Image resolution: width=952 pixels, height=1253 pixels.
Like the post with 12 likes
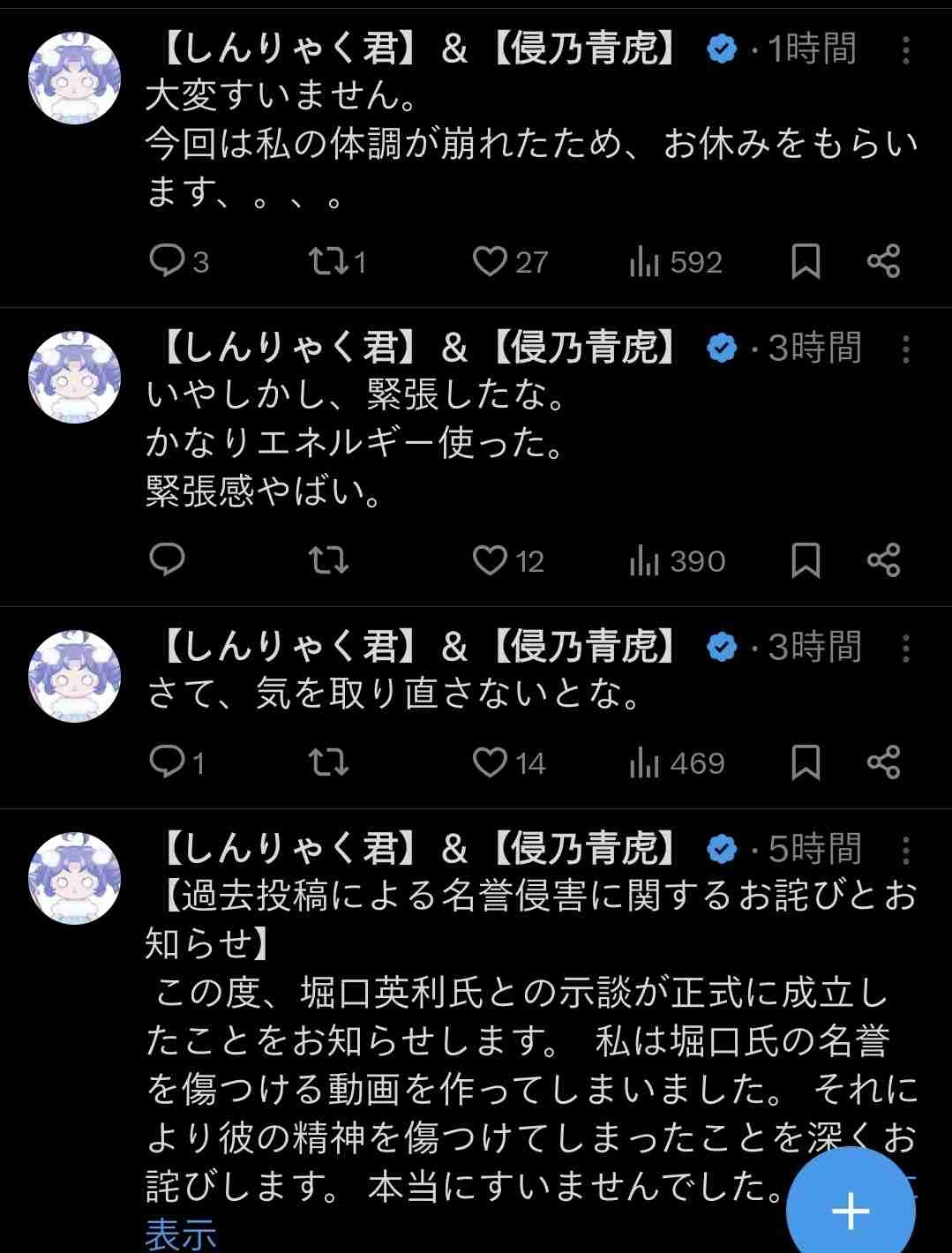point(490,560)
